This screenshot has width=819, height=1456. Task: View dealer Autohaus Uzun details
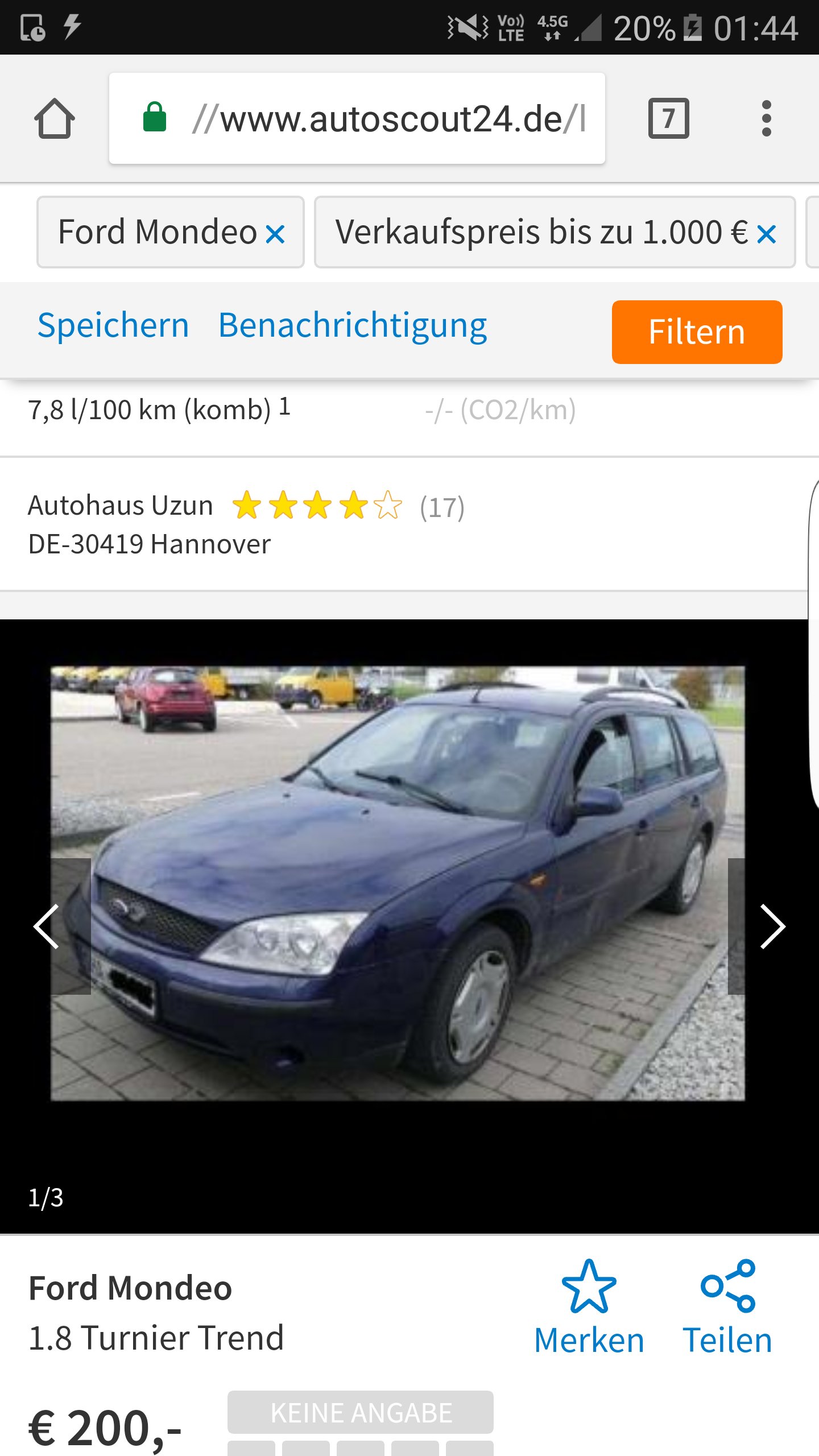(121, 506)
